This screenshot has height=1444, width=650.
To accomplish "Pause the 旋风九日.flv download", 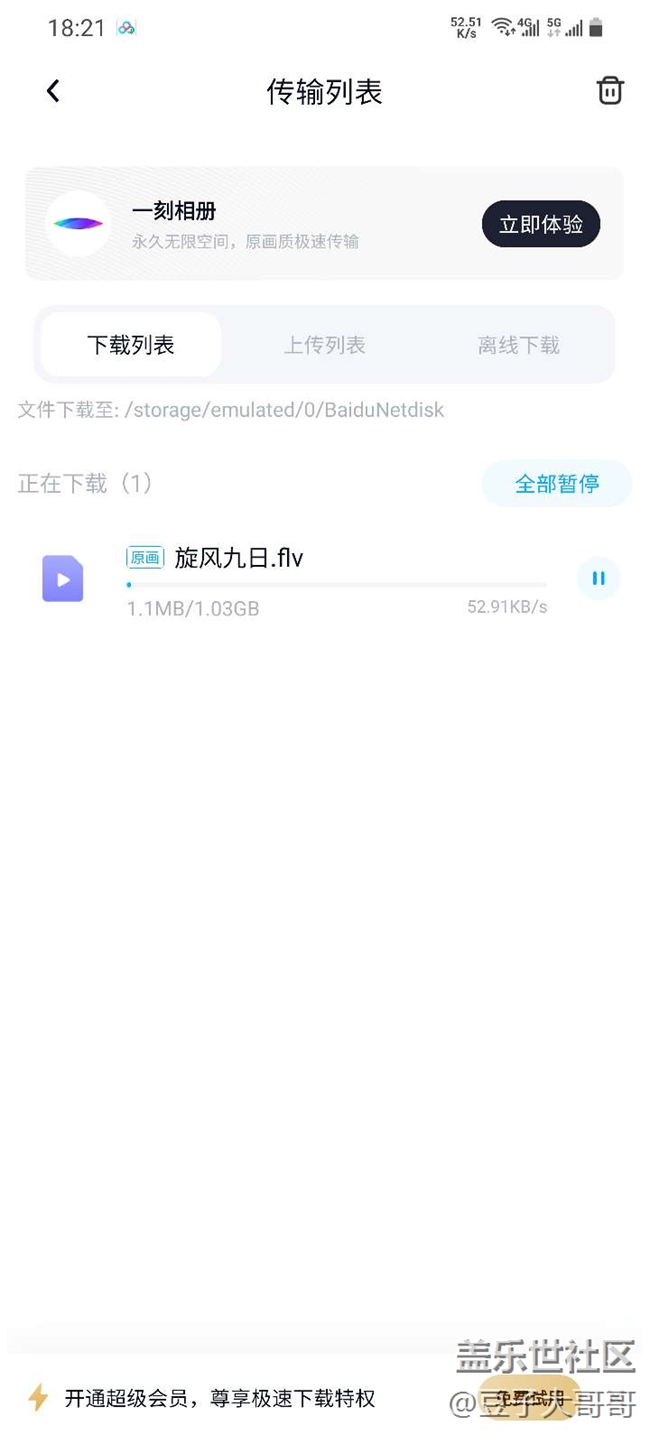I will pyautogui.click(x=598, y=578).
